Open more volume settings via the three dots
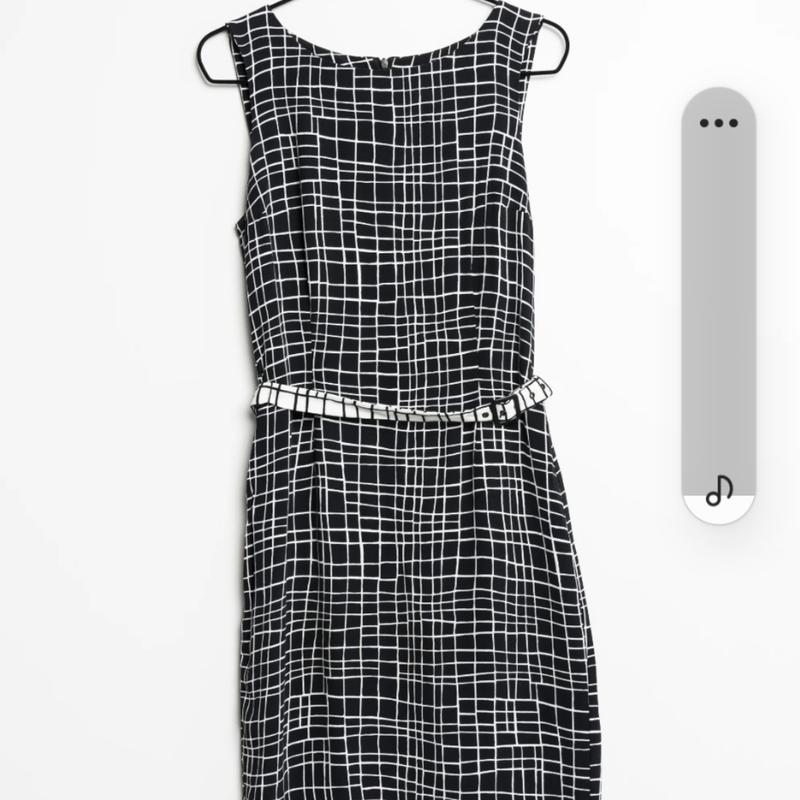 [718, 123]
